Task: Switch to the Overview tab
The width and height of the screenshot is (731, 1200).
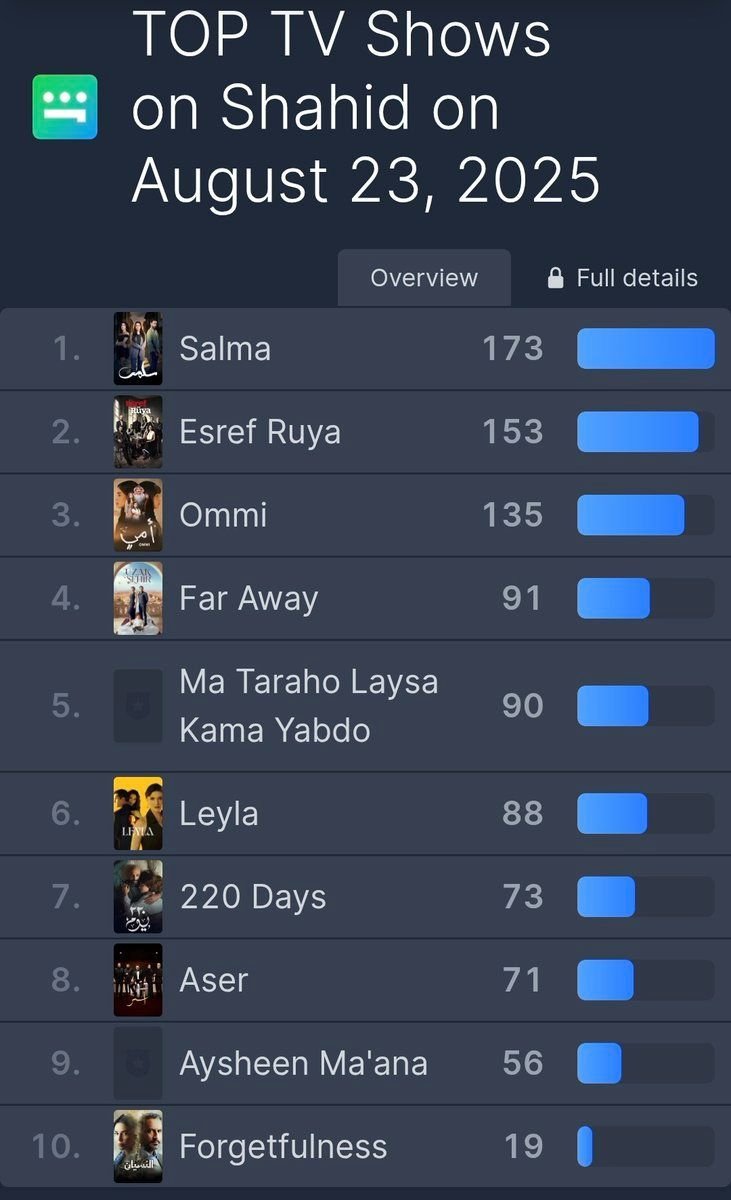Action: pos(424,278)
